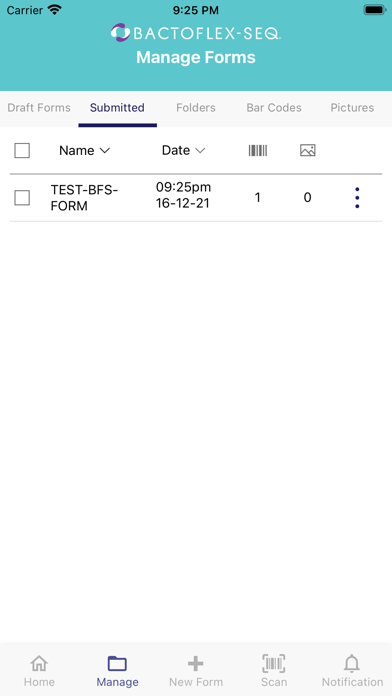Switch to the Draft Forms tab
The image size is (392, 696).
click(x=39, y=108)
